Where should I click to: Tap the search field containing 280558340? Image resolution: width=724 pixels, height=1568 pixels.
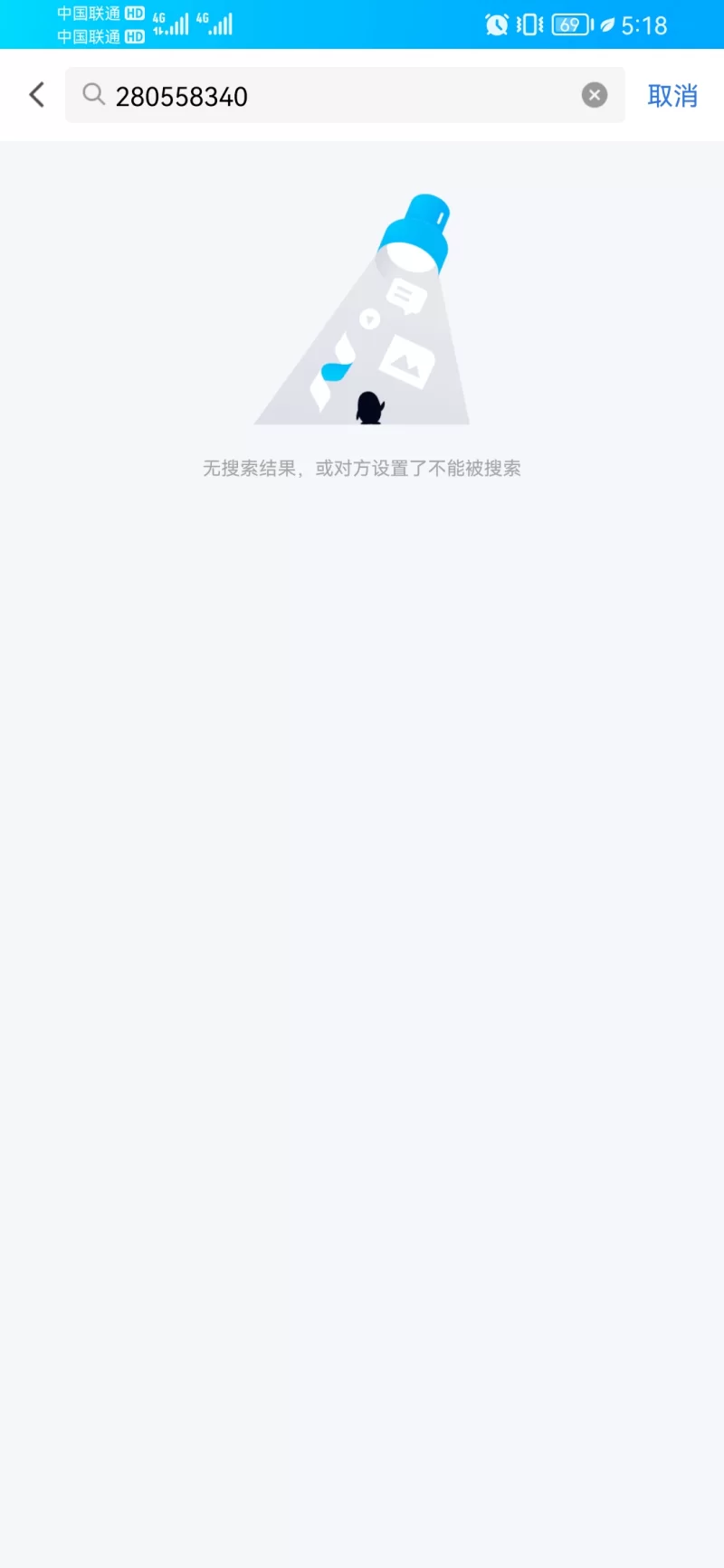(x=344, y=96)
